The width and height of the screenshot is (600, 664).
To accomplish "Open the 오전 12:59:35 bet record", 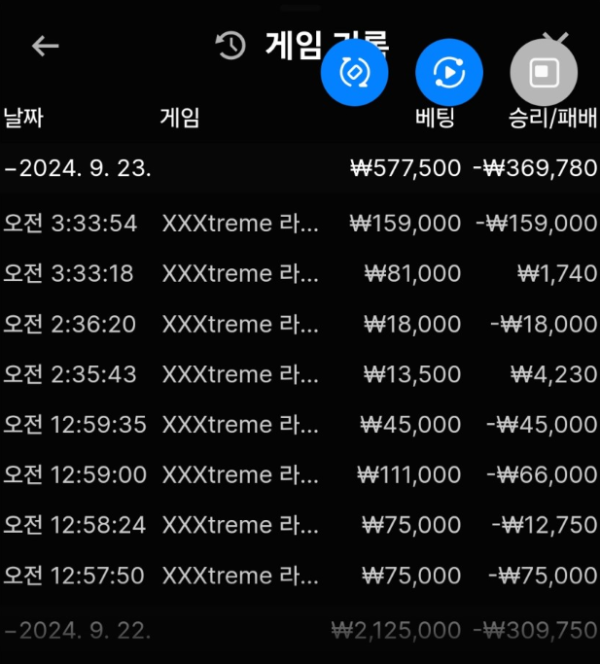I will [x=300, y=425].
